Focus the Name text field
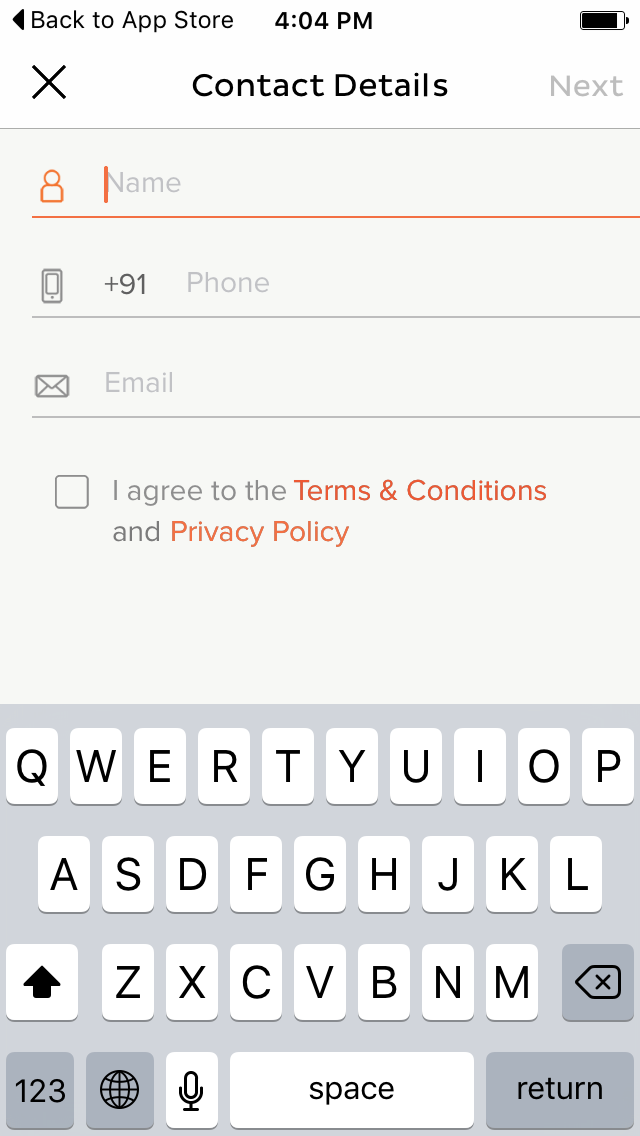640x1136 pixels. (371, 183)
